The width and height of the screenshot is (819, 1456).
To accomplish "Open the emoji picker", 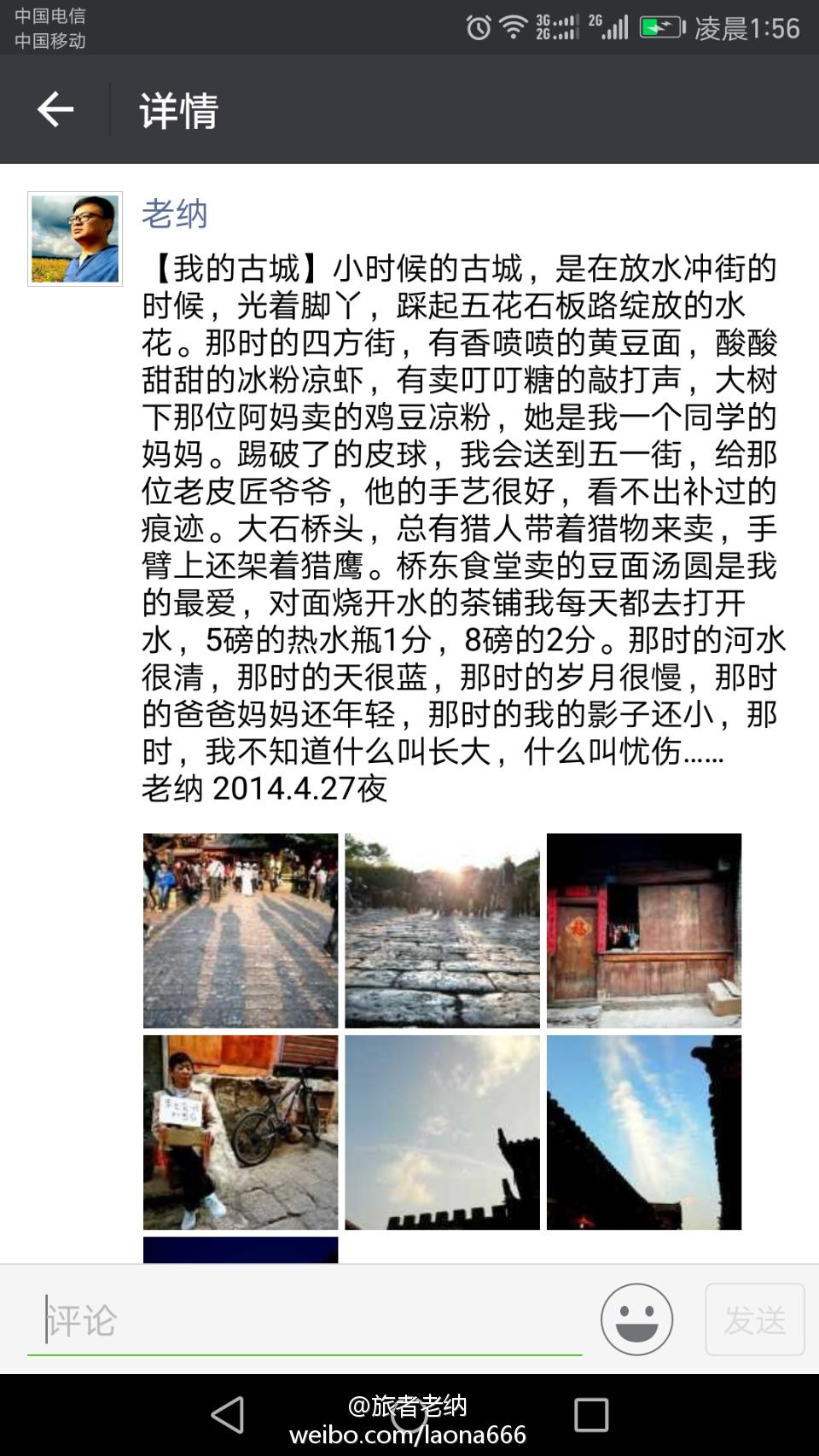I will pyautogui.click(x=636, y=1319).
